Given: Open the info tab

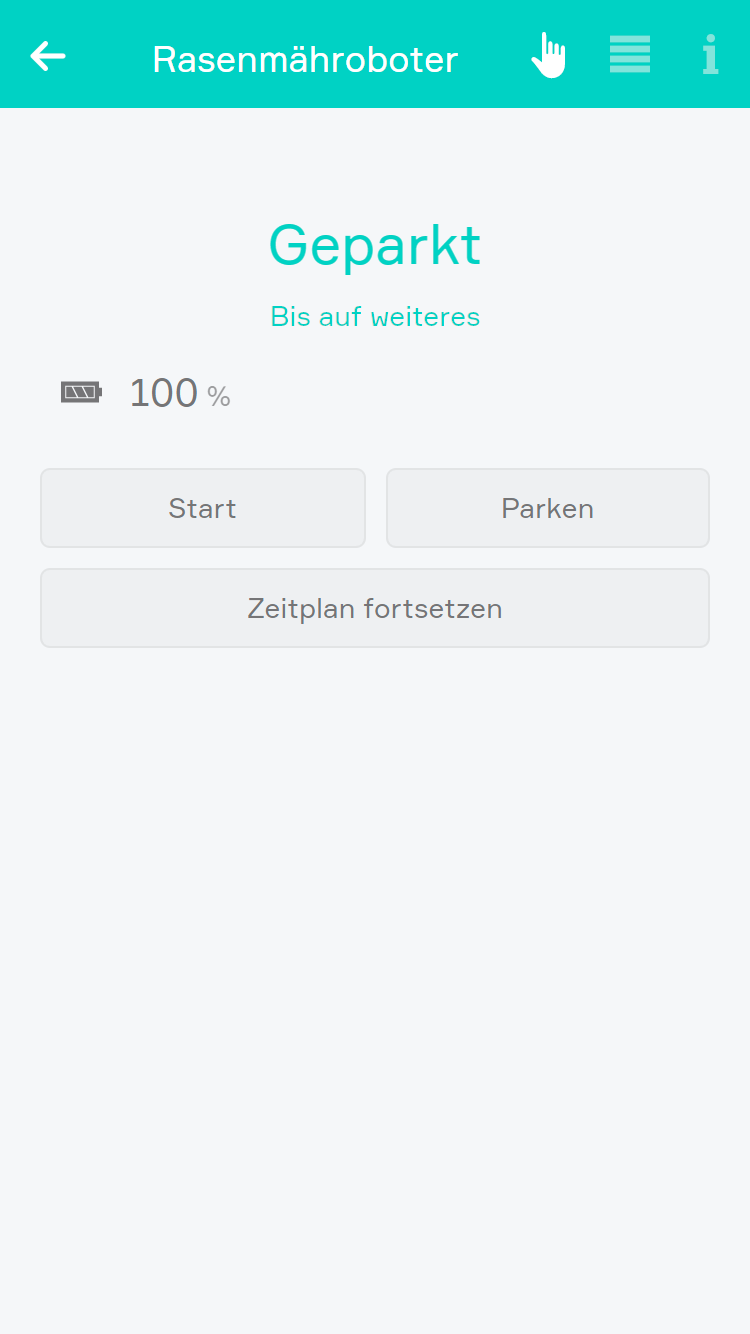Looking at the screenshot, I should pyautogui.click(x=710, y=55).
